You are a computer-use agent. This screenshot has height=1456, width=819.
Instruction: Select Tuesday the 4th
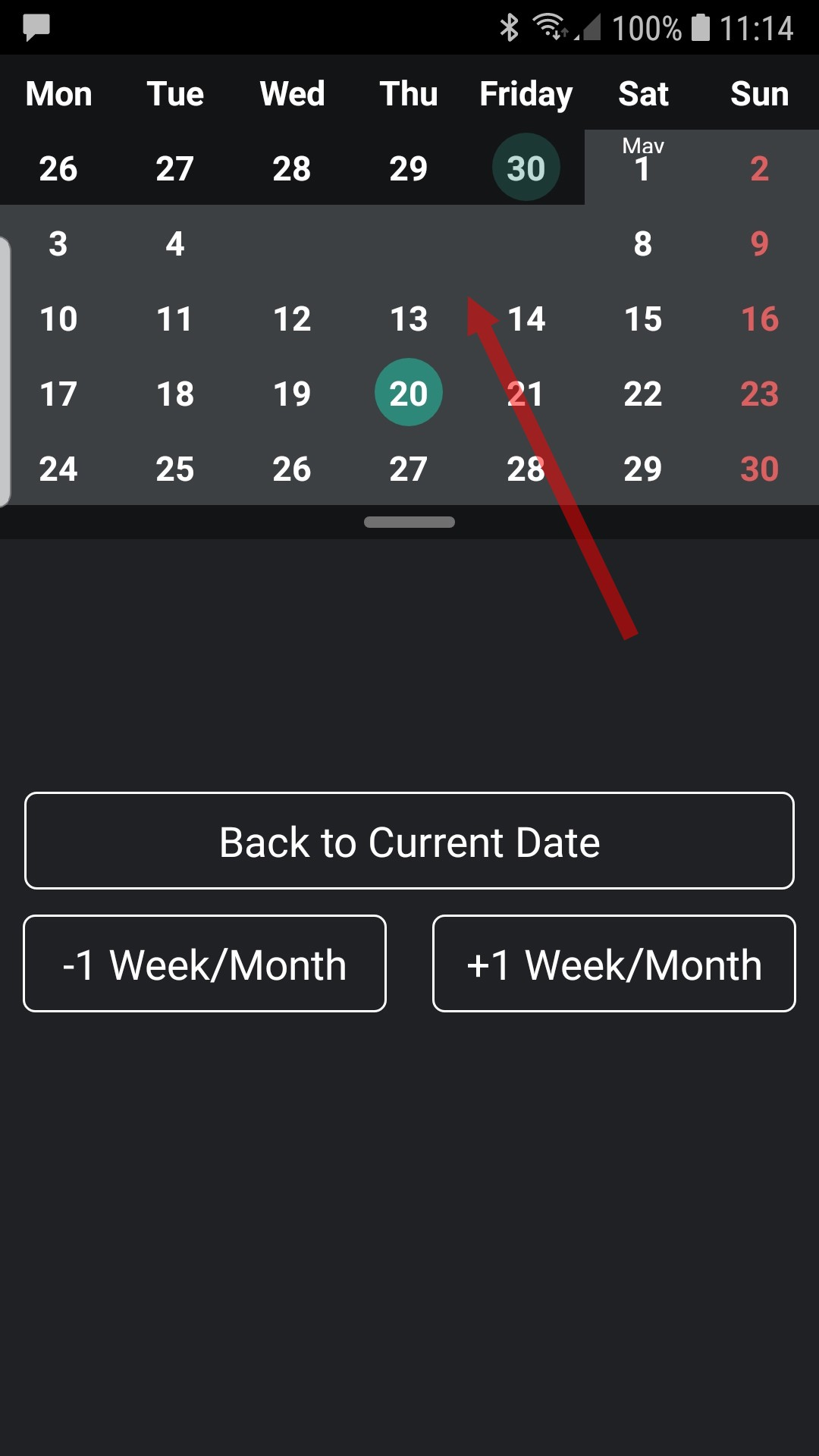click(175, 243)
